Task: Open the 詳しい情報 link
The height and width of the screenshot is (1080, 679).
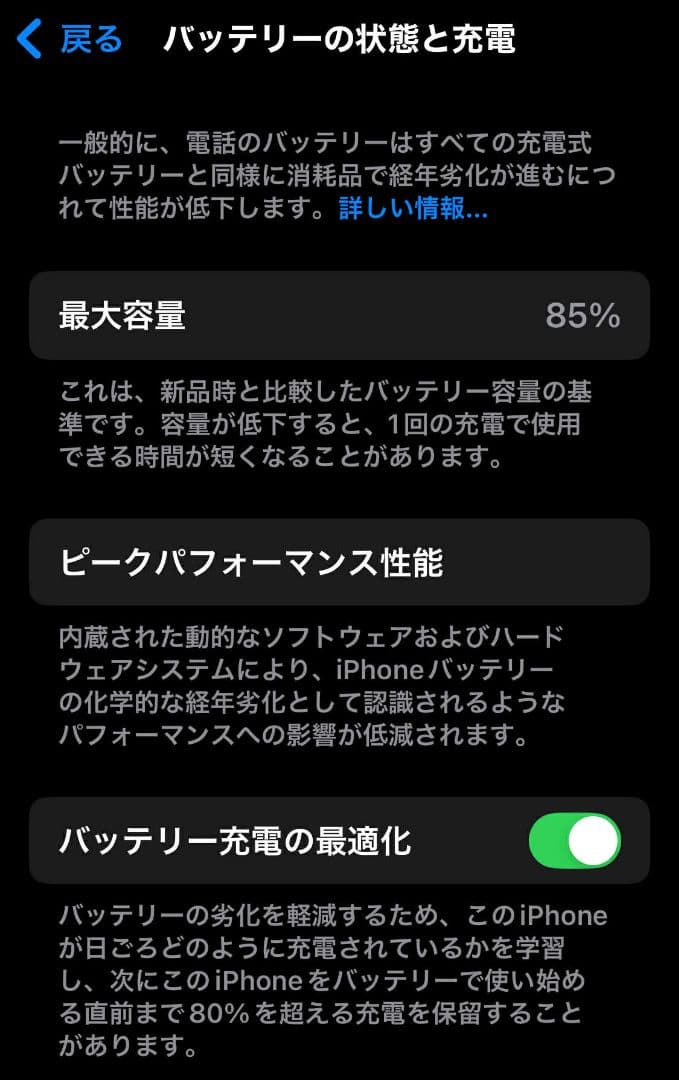Action: [413, 209]
